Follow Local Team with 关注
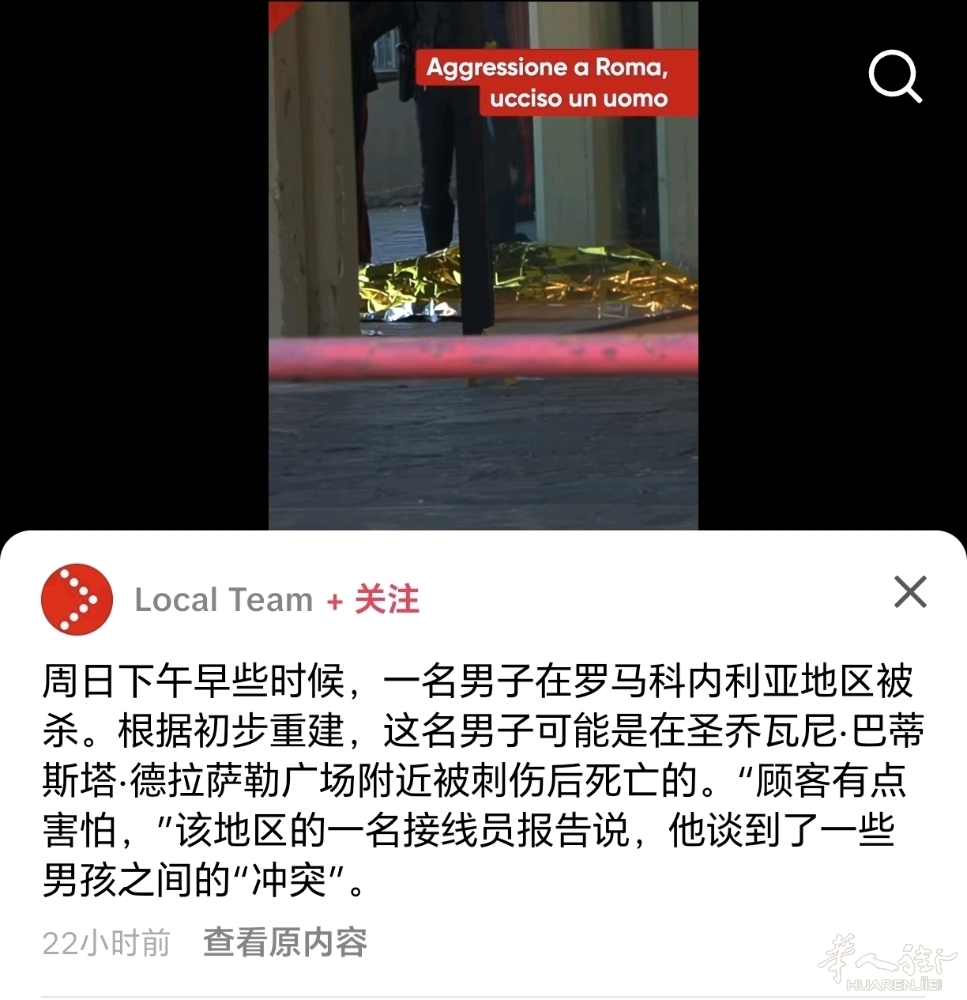Image resolution: width=967 pixels, height=1000 pixels. tap(374, 600)
